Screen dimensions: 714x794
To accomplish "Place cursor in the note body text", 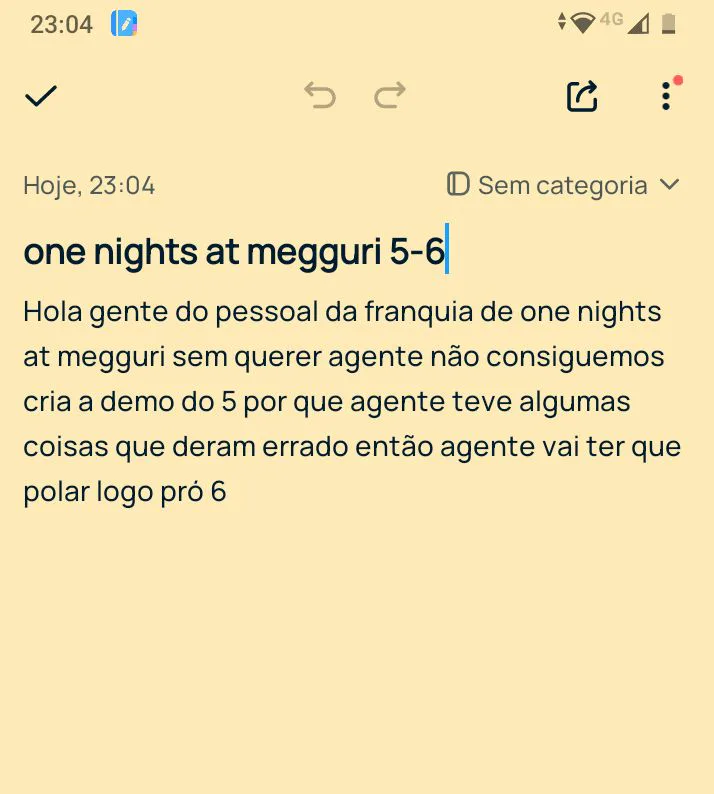I will (x=350, y=402).
